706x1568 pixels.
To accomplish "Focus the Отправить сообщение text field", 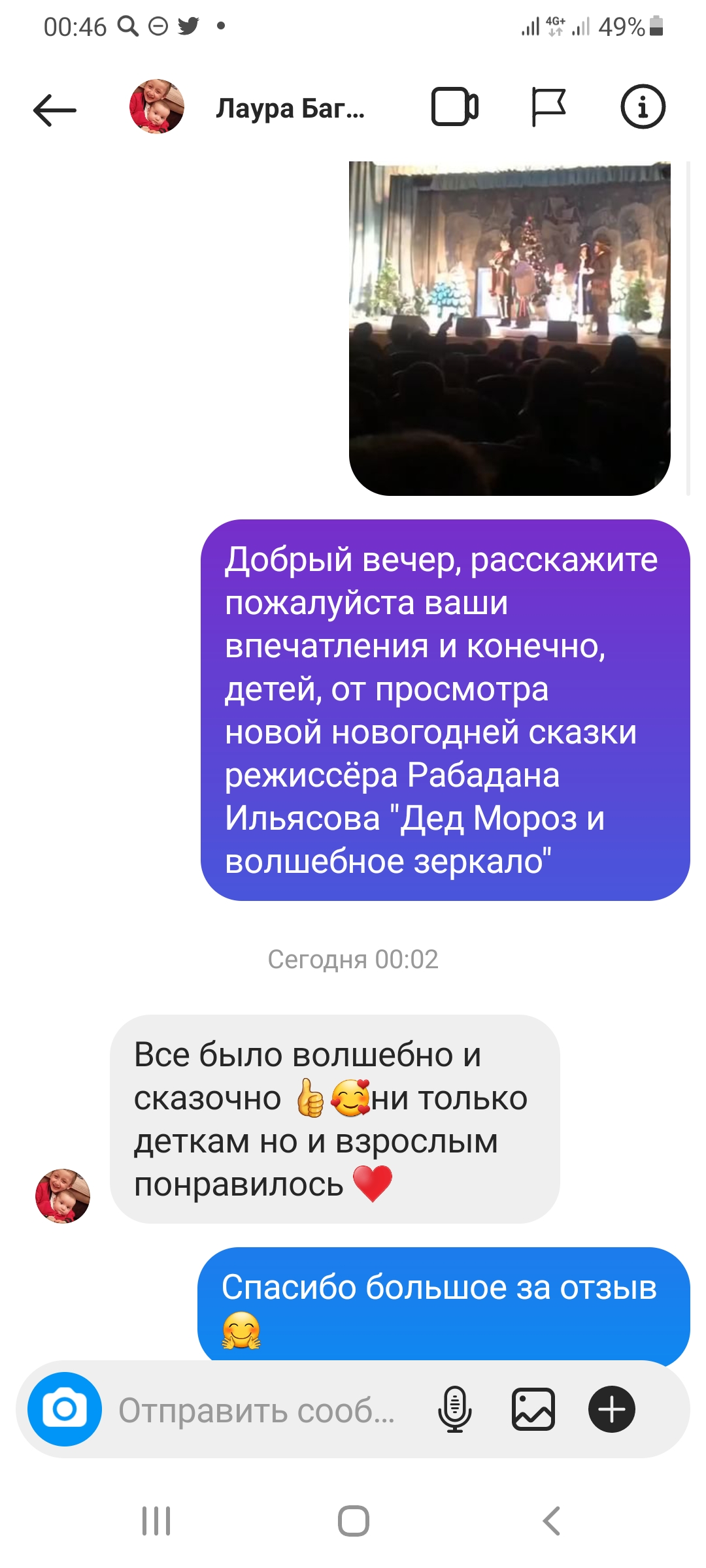I will pyautogui.click(x=256, y=1410).
